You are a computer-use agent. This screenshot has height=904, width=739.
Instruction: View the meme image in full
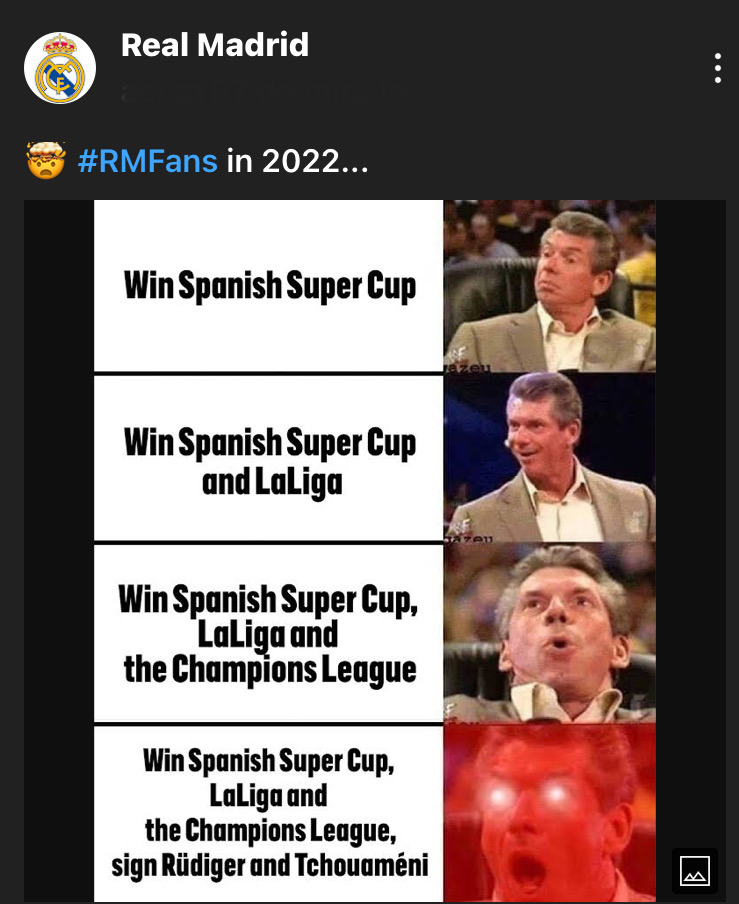(x=374, y=550)
